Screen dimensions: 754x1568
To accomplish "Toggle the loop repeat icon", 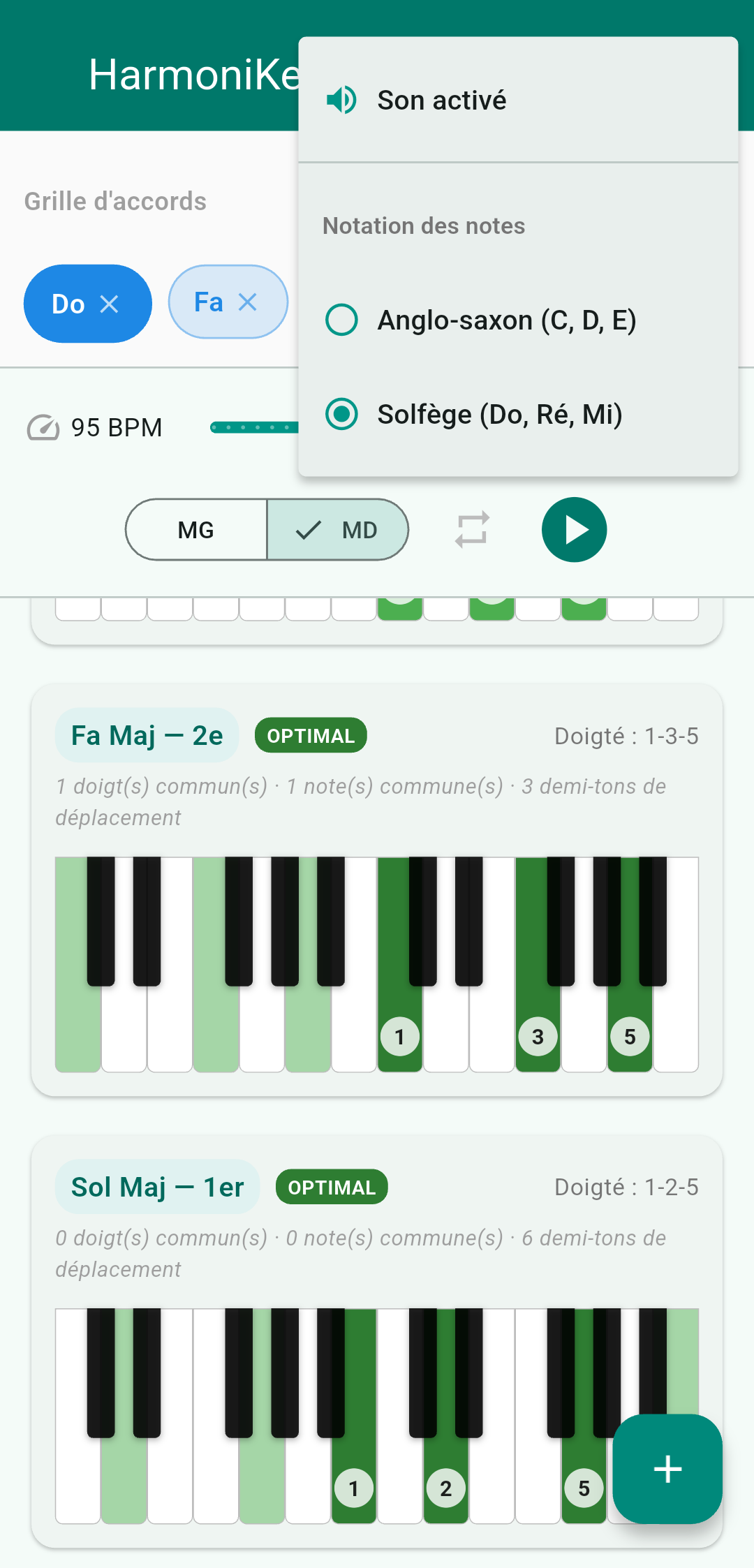I will [472, 530].
